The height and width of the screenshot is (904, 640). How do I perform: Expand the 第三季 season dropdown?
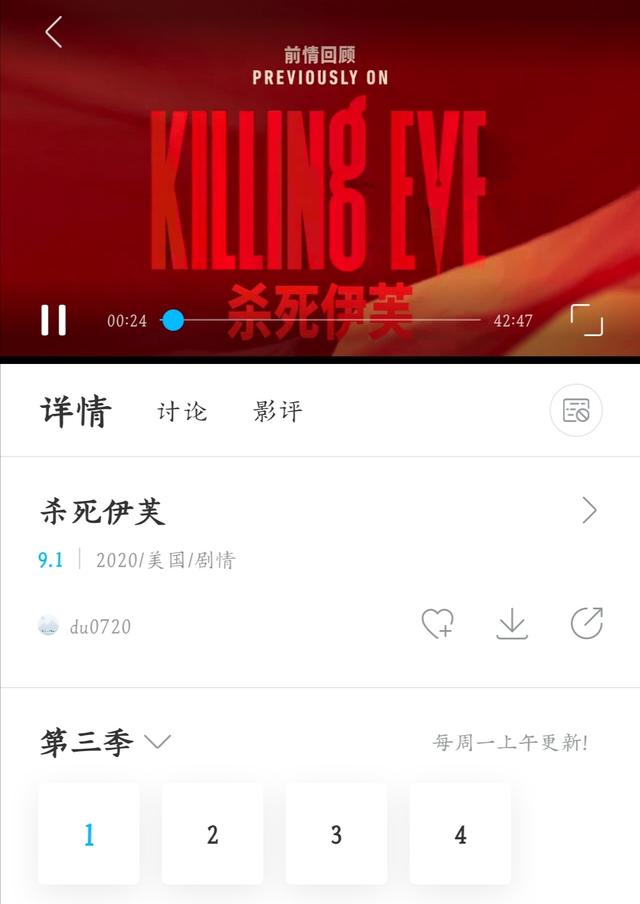coord(157,742)
